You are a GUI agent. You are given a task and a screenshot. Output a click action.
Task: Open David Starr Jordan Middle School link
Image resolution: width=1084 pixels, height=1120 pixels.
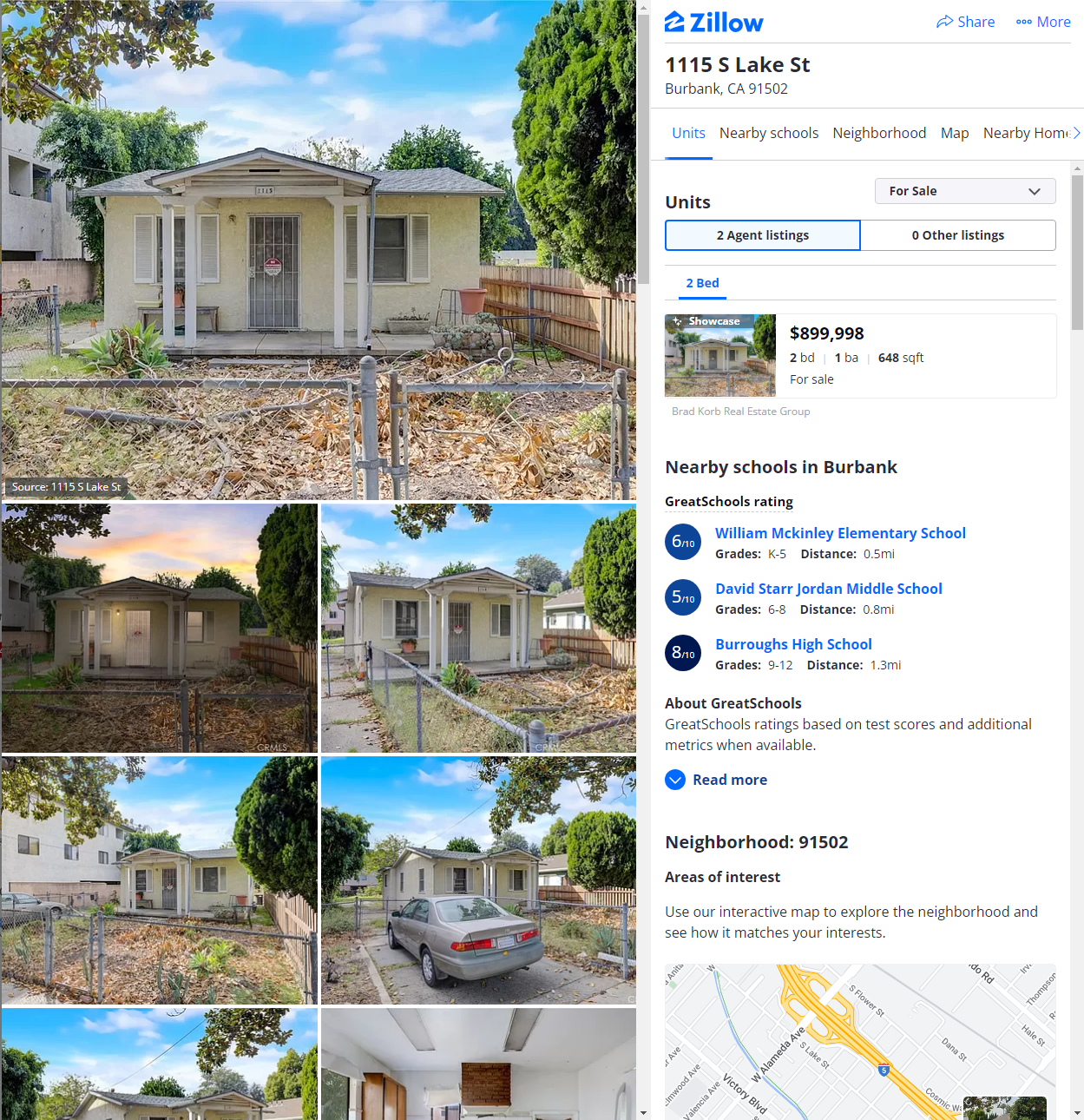(828, 589)
